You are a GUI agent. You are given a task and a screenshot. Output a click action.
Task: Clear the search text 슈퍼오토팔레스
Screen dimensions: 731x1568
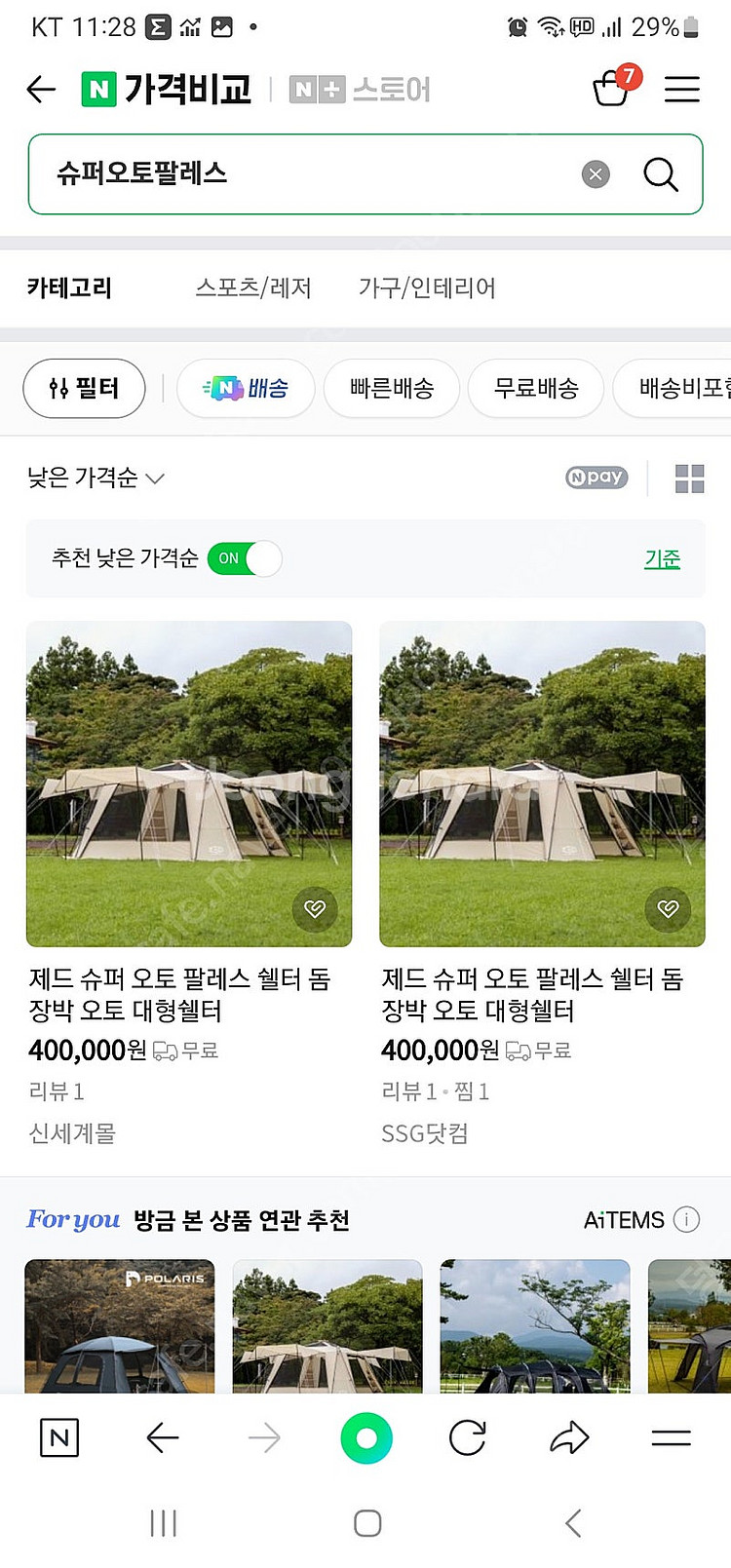coord(596,174)
